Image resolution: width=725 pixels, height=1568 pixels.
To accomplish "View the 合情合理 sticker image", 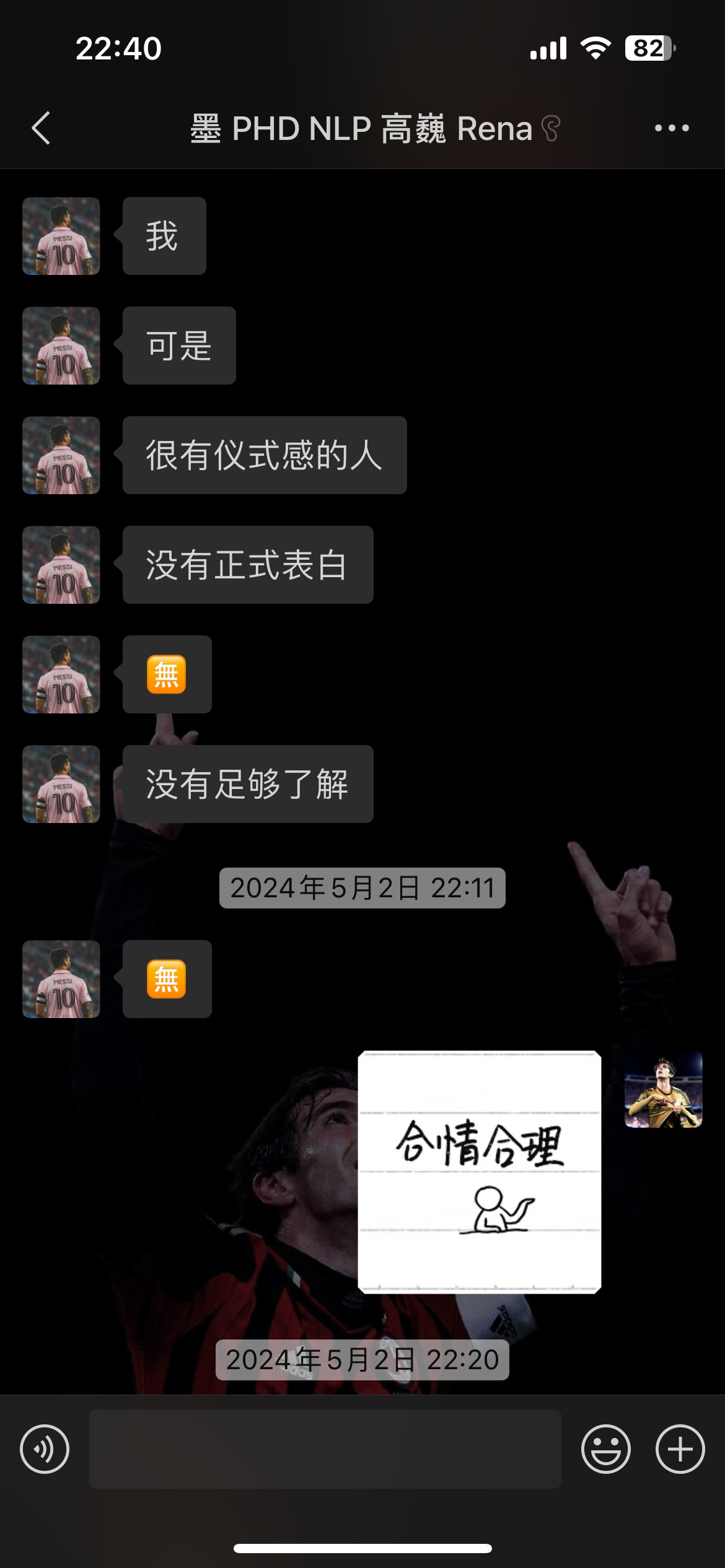I will point(479,1172).
